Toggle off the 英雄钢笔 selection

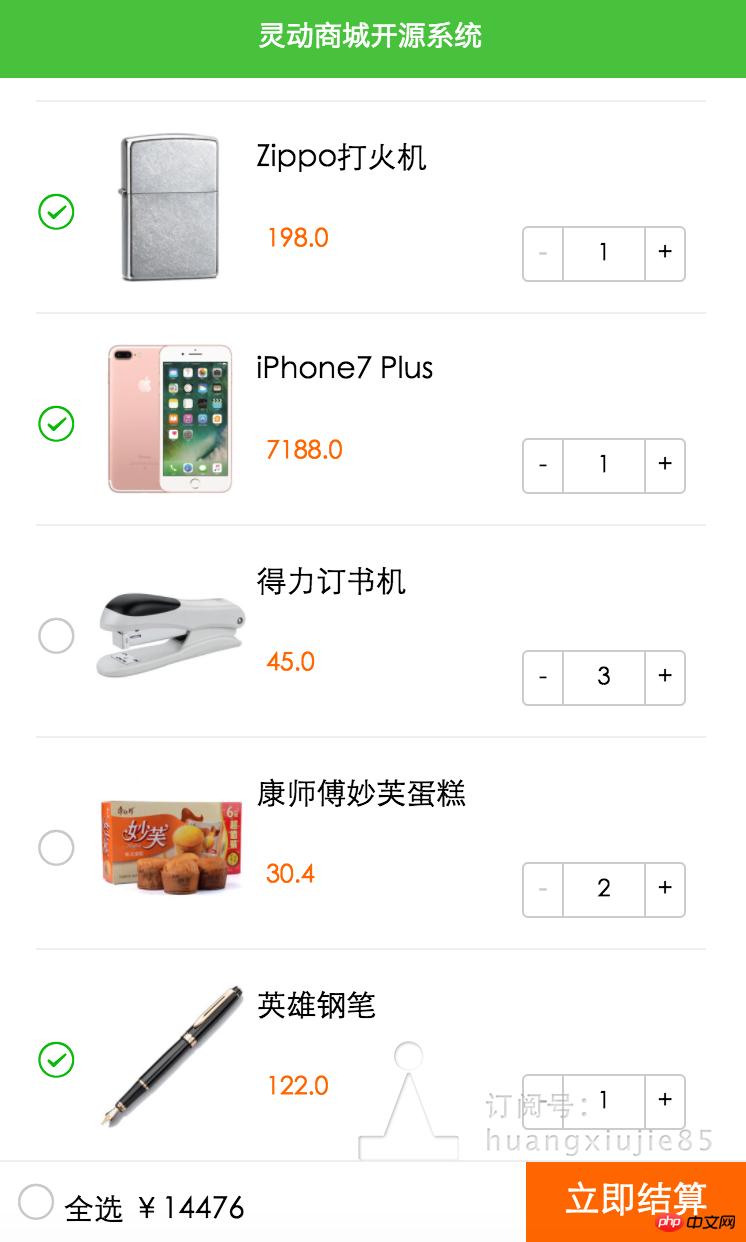pyautogui.click(x=57, y=1058)
